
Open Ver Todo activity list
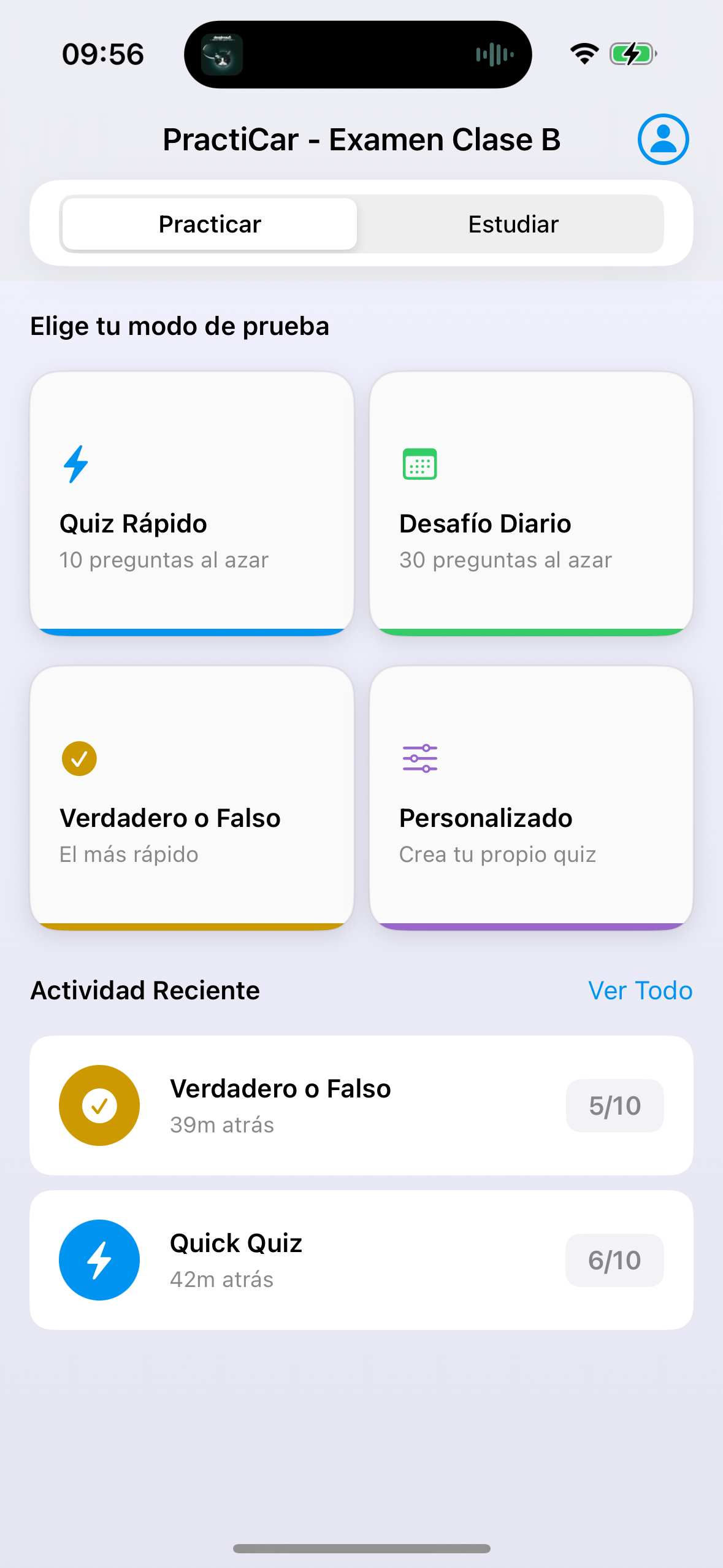point(640,990)
